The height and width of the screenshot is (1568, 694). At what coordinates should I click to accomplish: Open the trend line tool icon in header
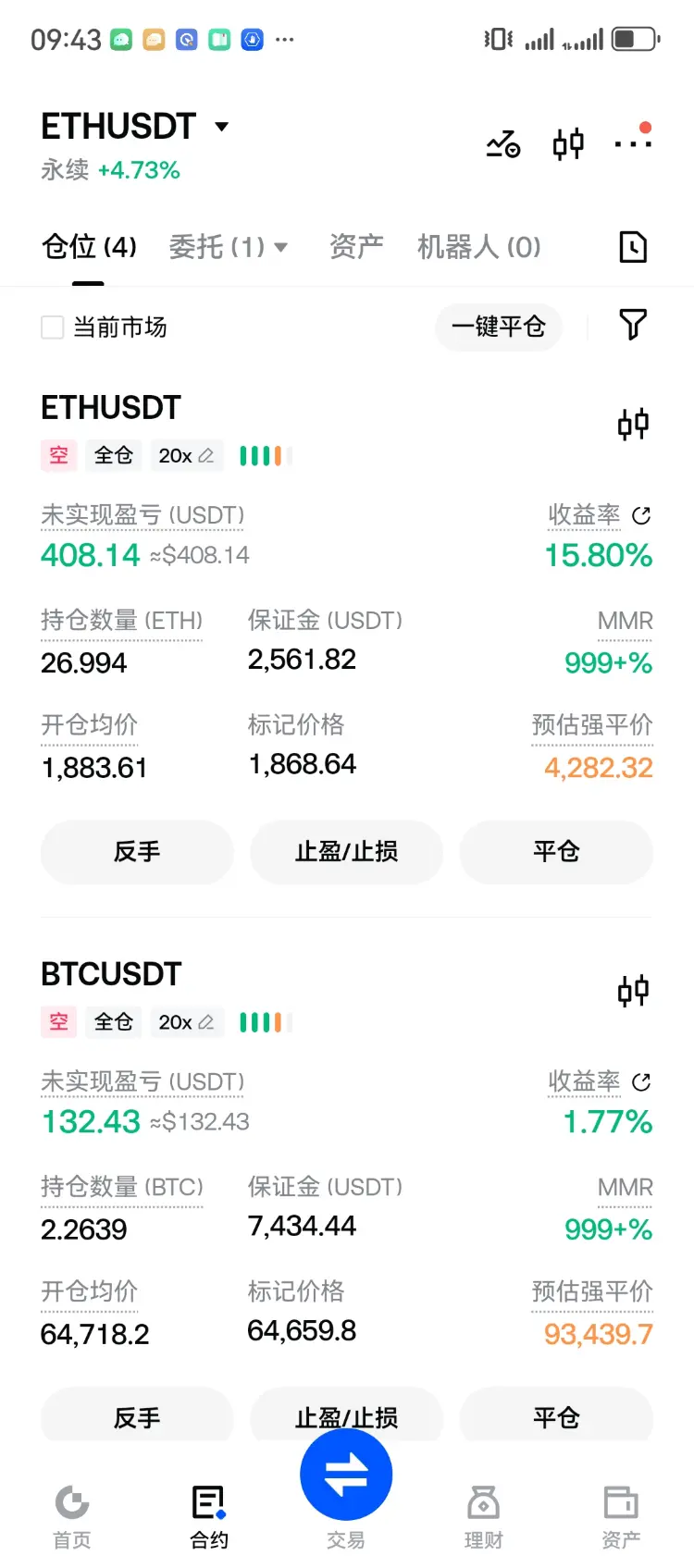(x=503, y=143)
